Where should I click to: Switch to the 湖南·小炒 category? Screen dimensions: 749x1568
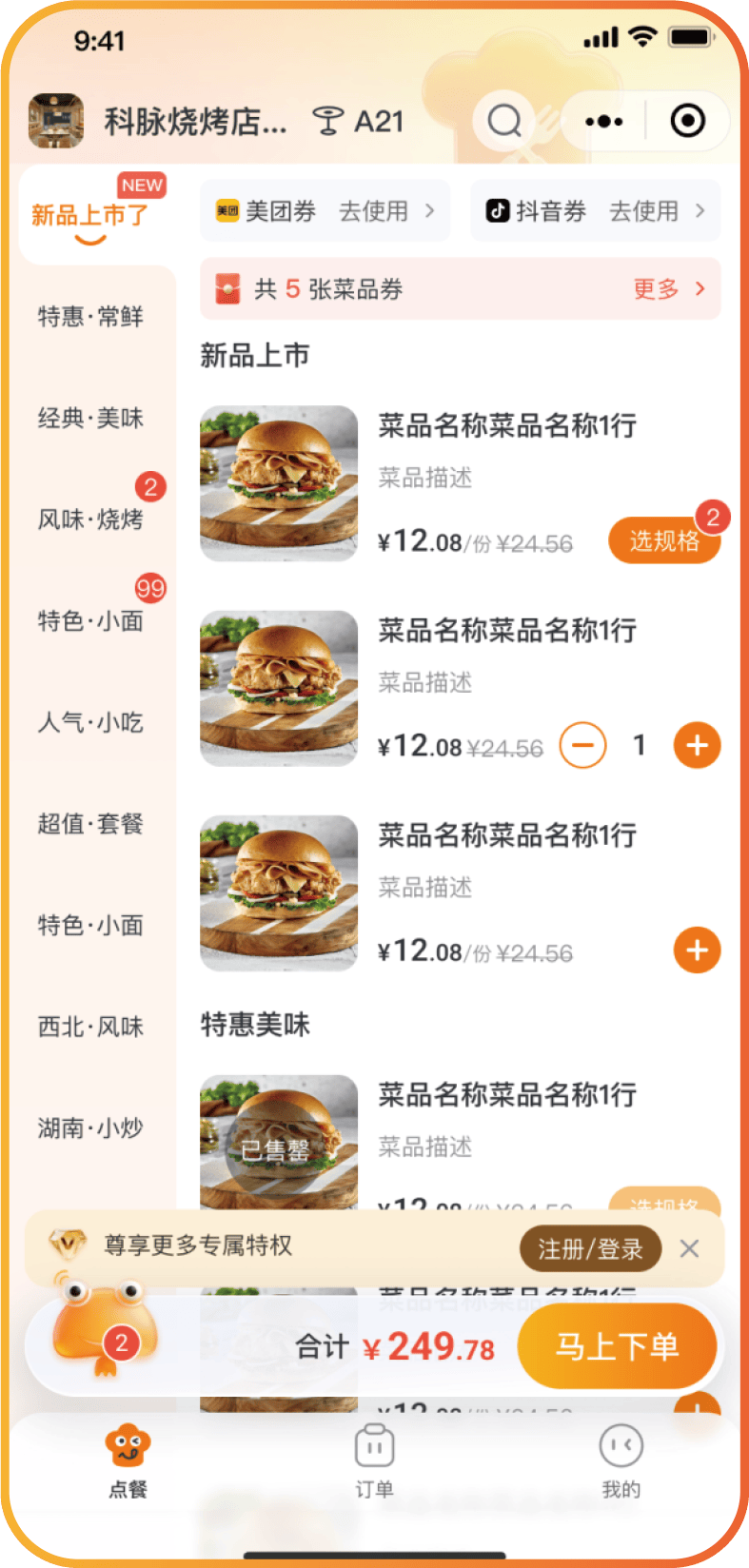click(90, 1128)
